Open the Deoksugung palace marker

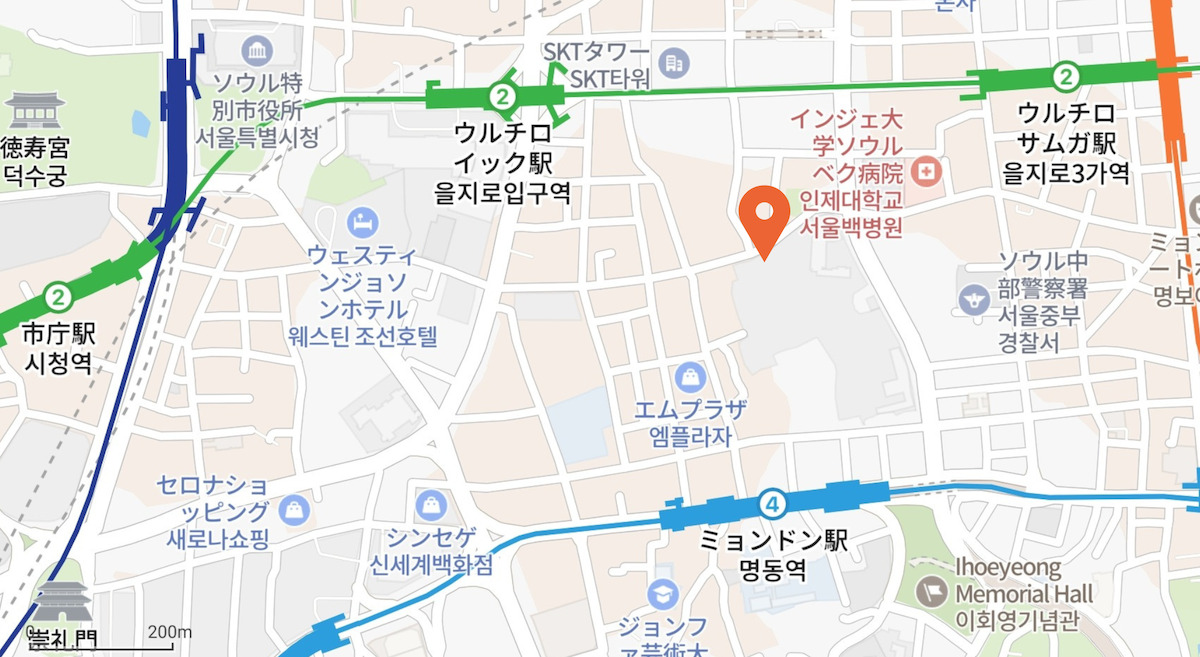34,110
